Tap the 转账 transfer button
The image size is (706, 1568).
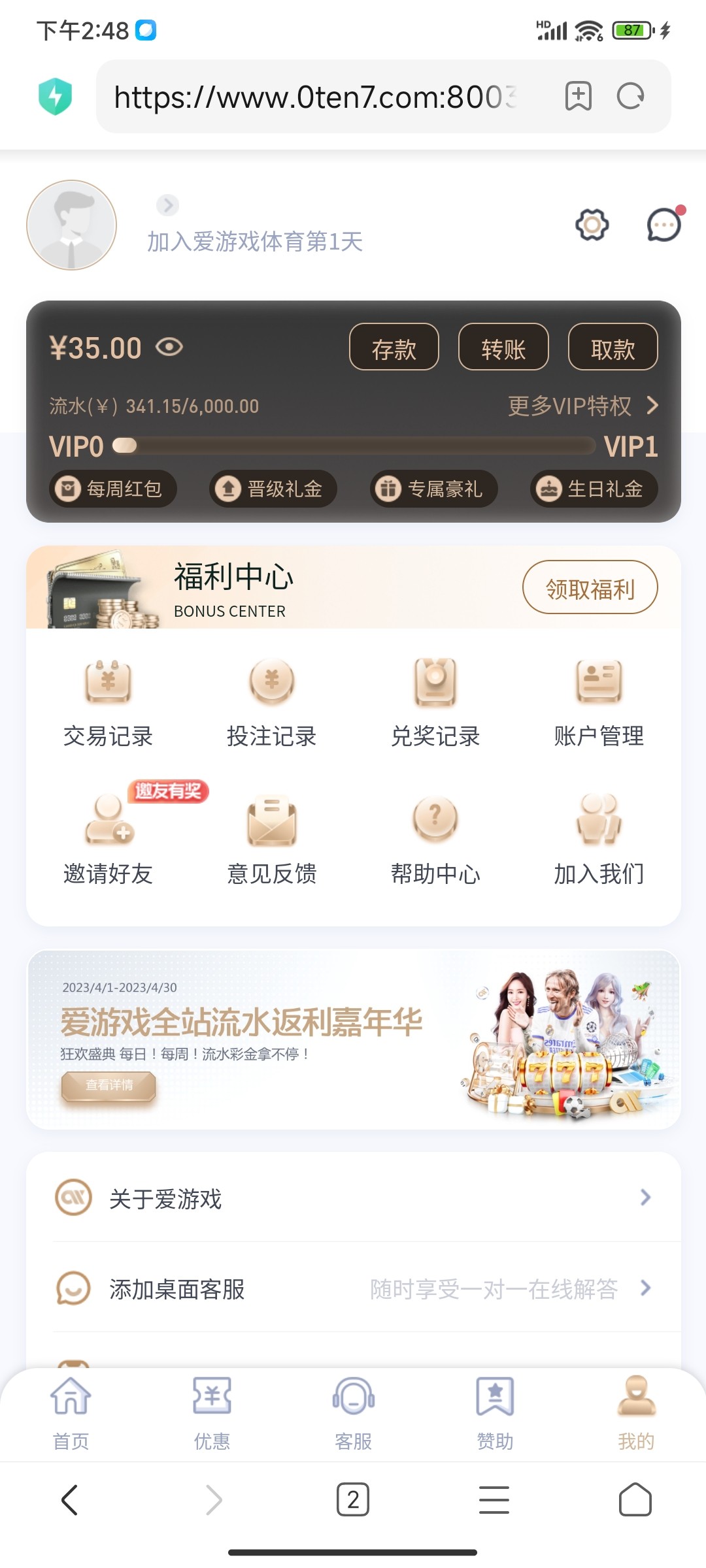pyautogui.click(x=503, y=348)
